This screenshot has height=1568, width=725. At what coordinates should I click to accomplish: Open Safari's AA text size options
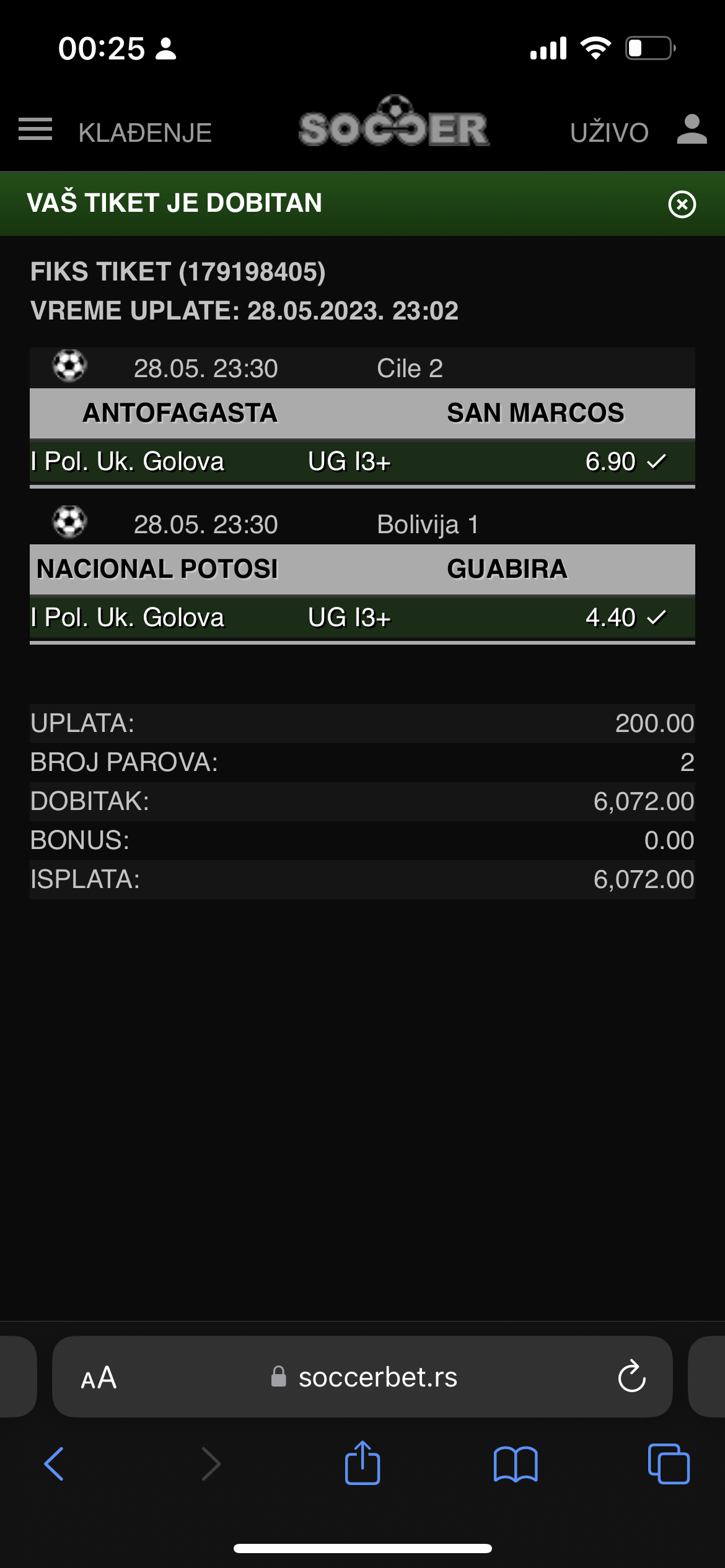99,1377
